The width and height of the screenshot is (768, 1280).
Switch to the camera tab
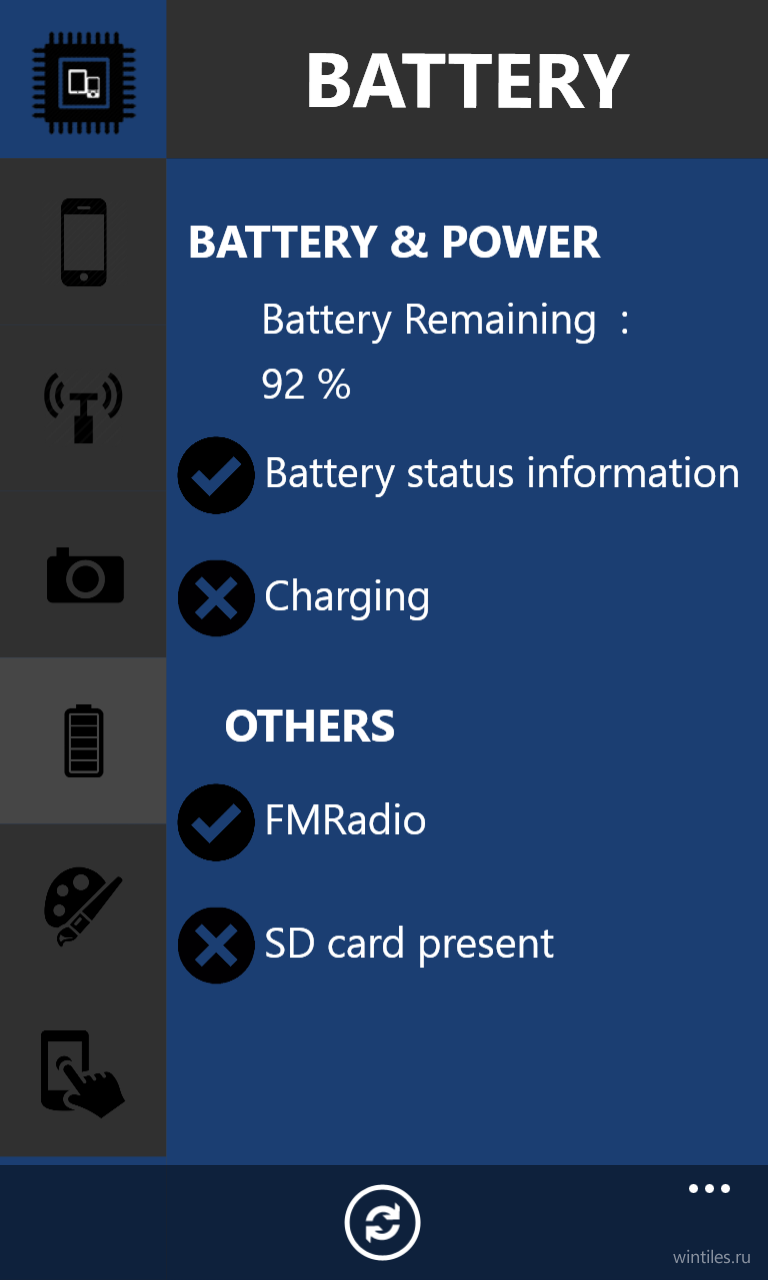coord(83,574)
